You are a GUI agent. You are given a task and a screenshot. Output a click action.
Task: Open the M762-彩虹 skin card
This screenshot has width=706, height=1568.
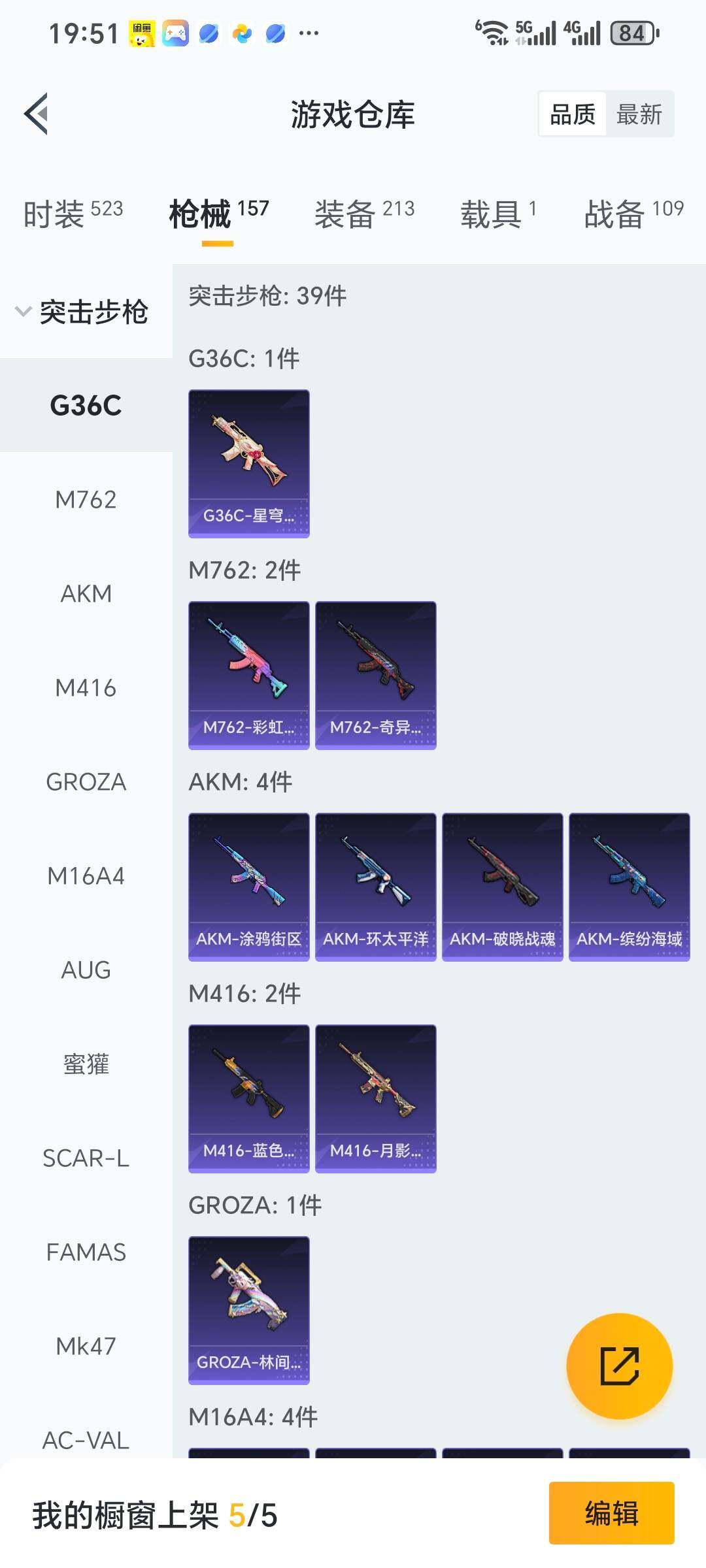coord(249,676)
